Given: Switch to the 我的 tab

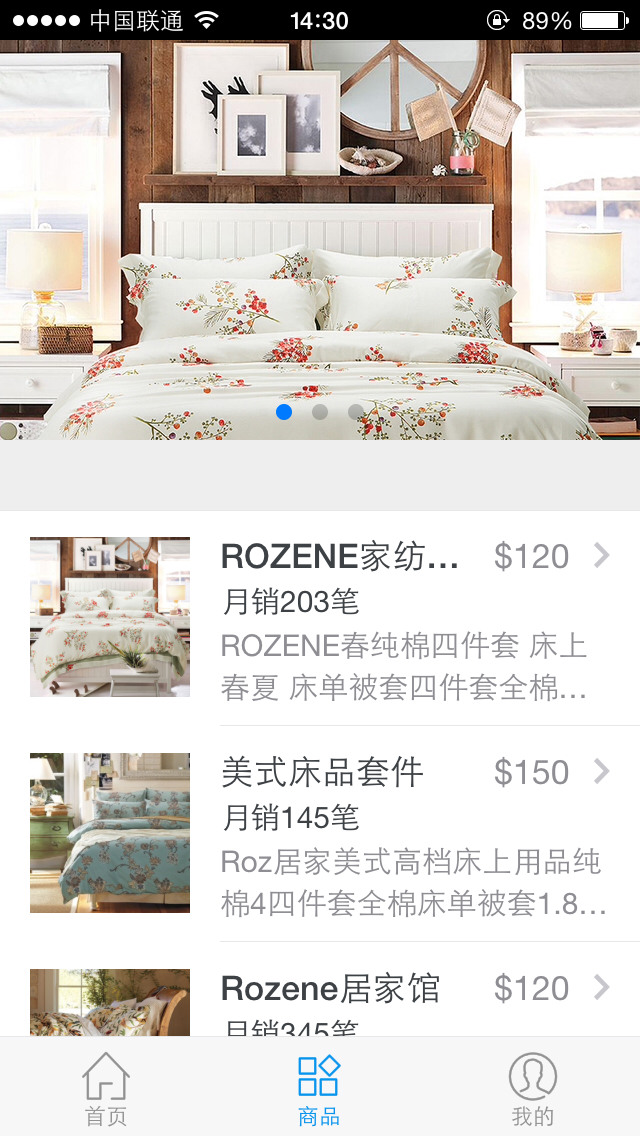Looking at the screenshot, I should [532, 1088].
